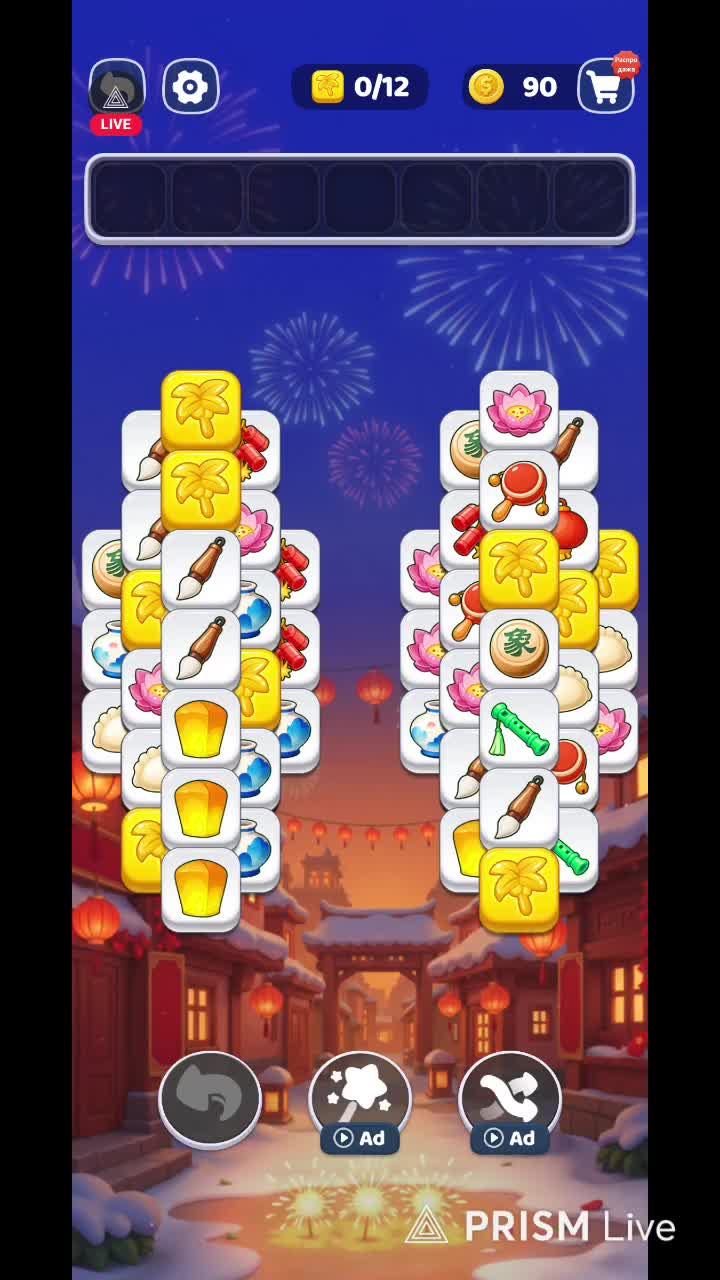Tap the bottom golden leaf tile, right stack
Image resolution: width=720 pixels, height=1280 pixels.
519,888
